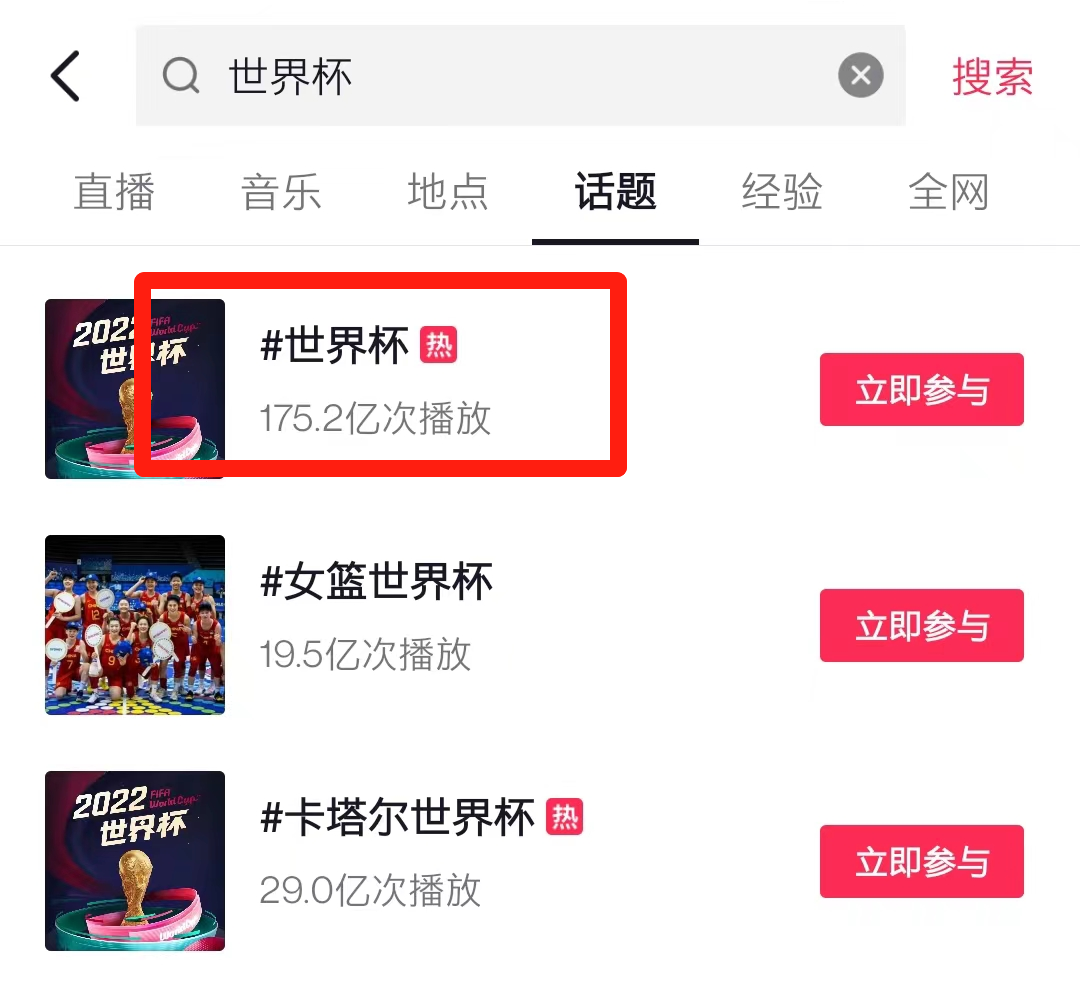Image resolution: width=1080 pixels, height=982 pixels.
Task: Switch to the 直播 tab
Action: pos(114,192)
